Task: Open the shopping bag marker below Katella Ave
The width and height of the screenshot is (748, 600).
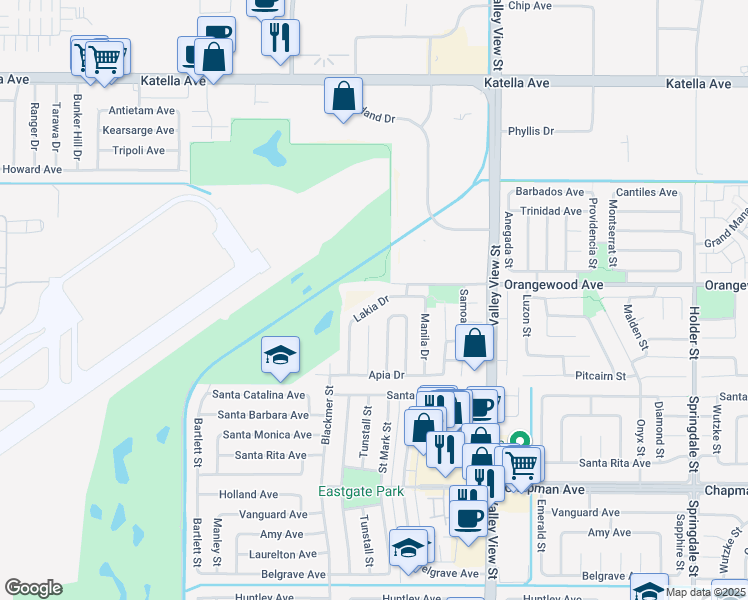Action: pyautogui.click(x=343, y=99)
